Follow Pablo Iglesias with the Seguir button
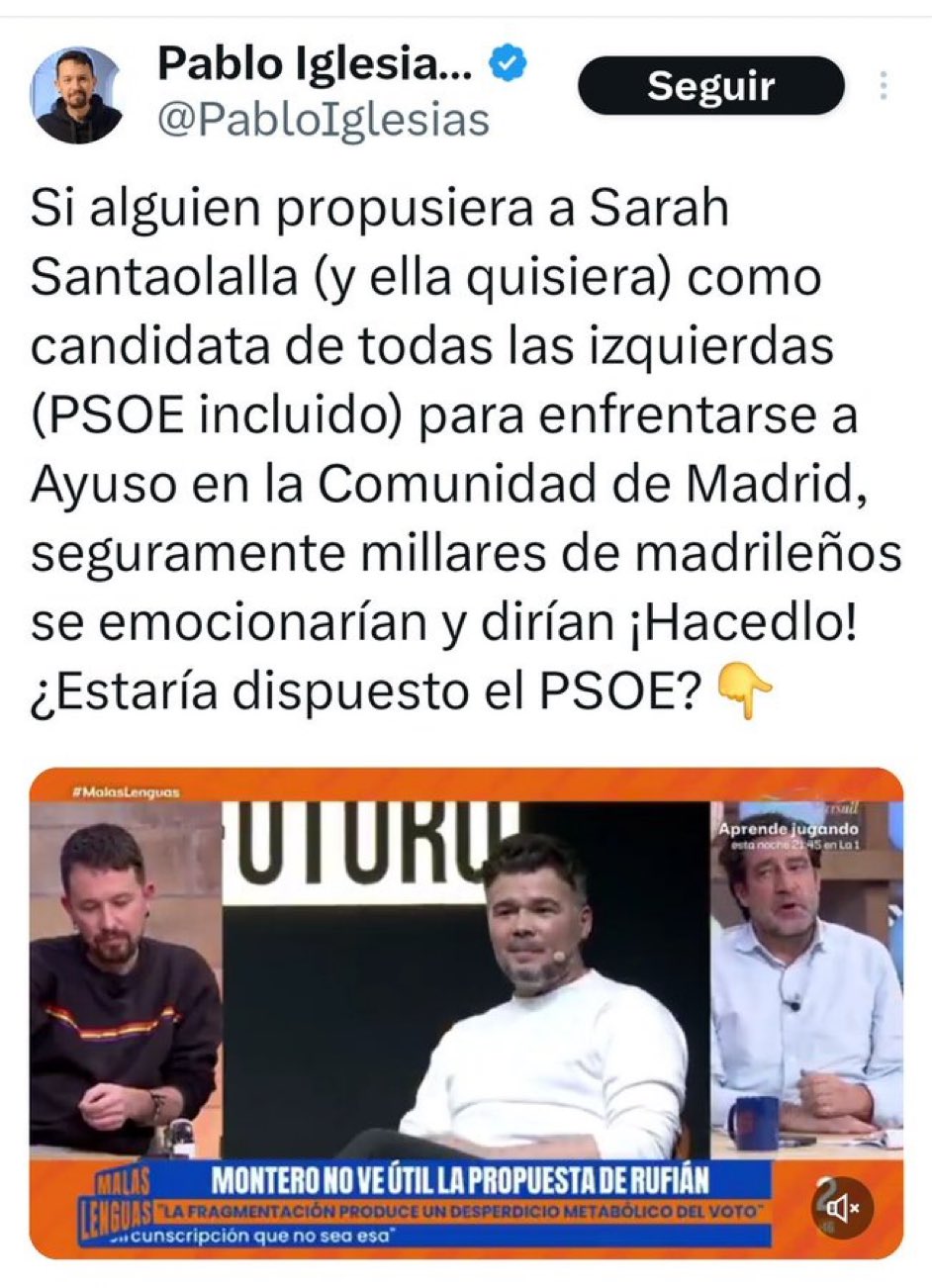Image resolution: width=932 pixels, height=1288 pixels. [x=710, y=86]
